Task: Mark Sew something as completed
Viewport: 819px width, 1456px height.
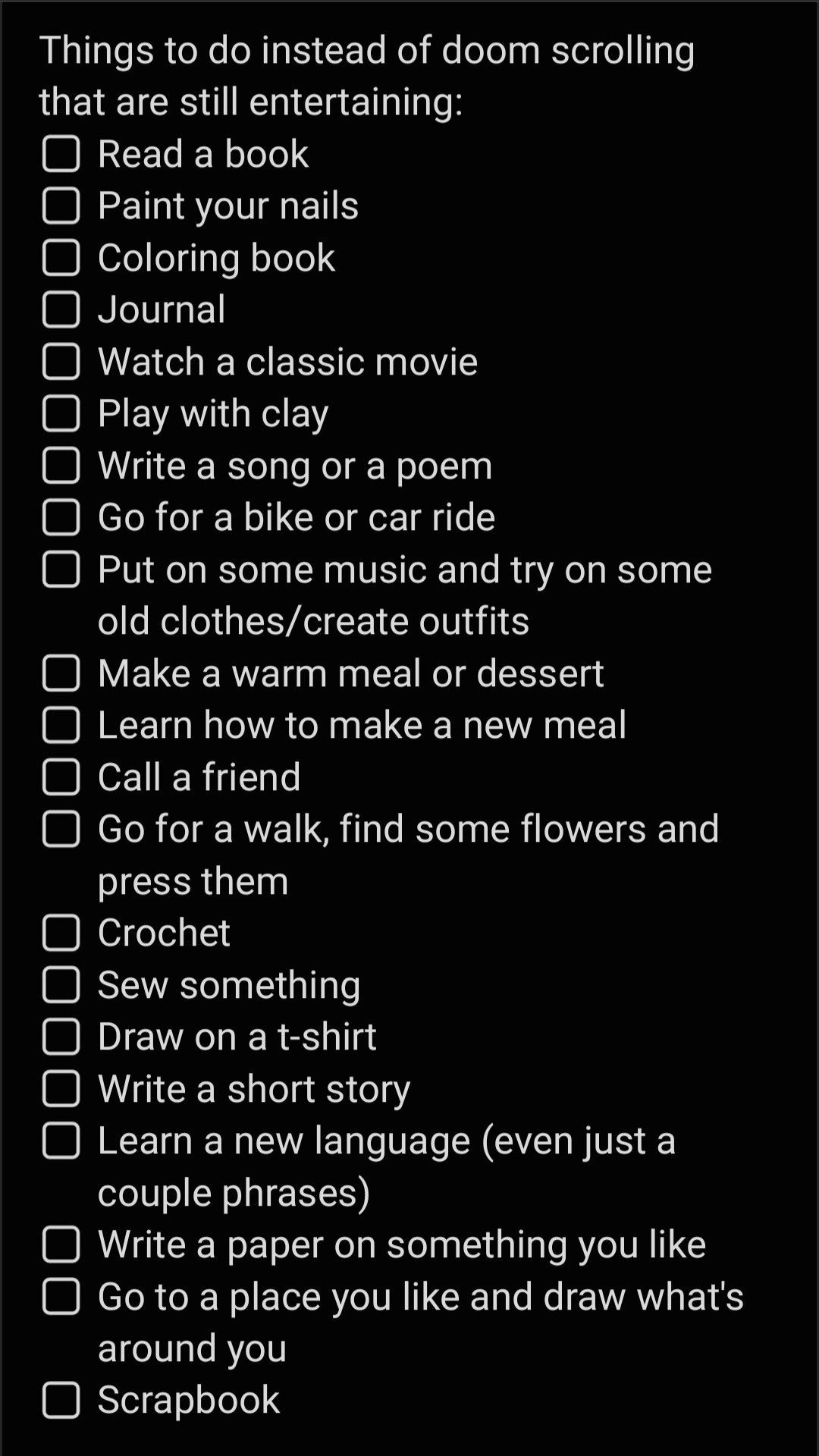Action: 61,985
